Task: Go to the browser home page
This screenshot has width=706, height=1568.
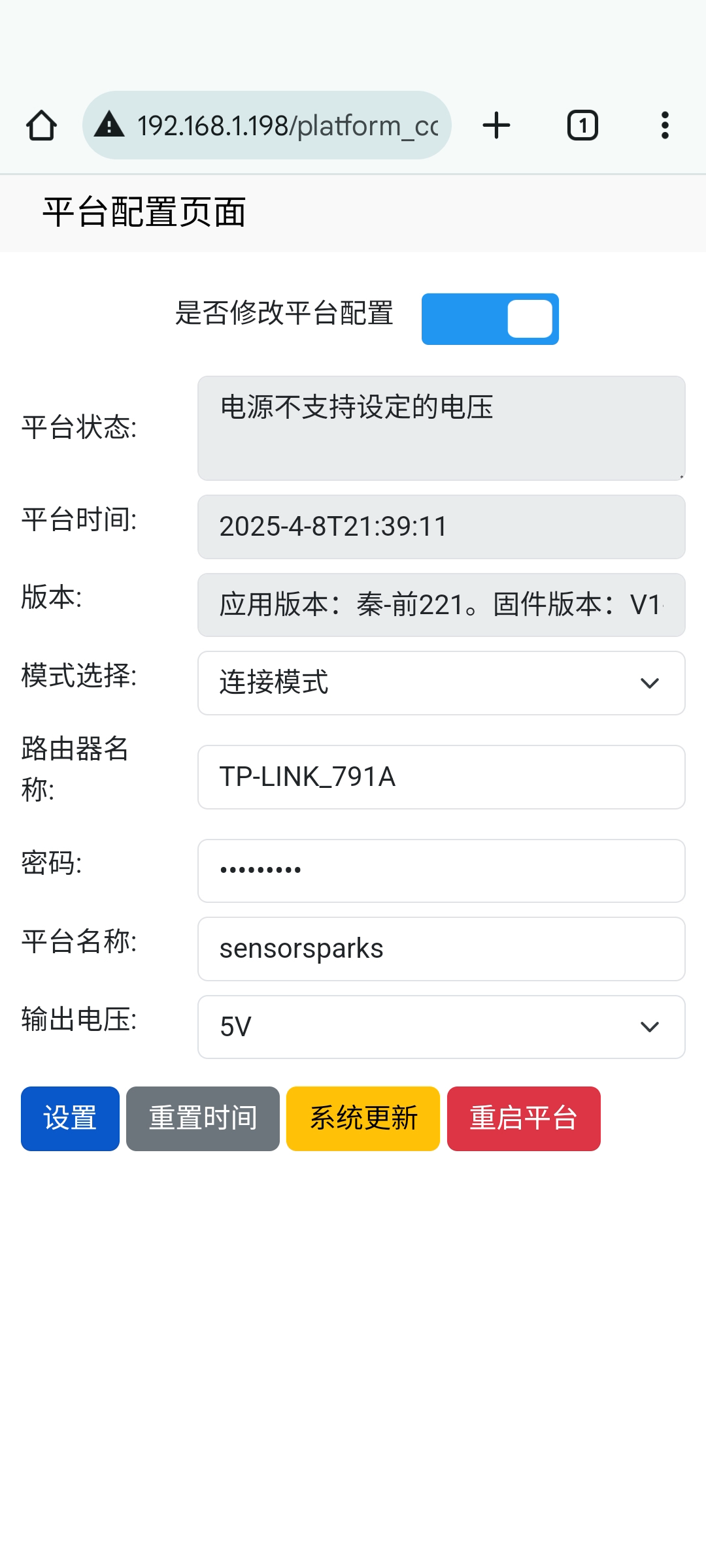Action: click(41, 125)
